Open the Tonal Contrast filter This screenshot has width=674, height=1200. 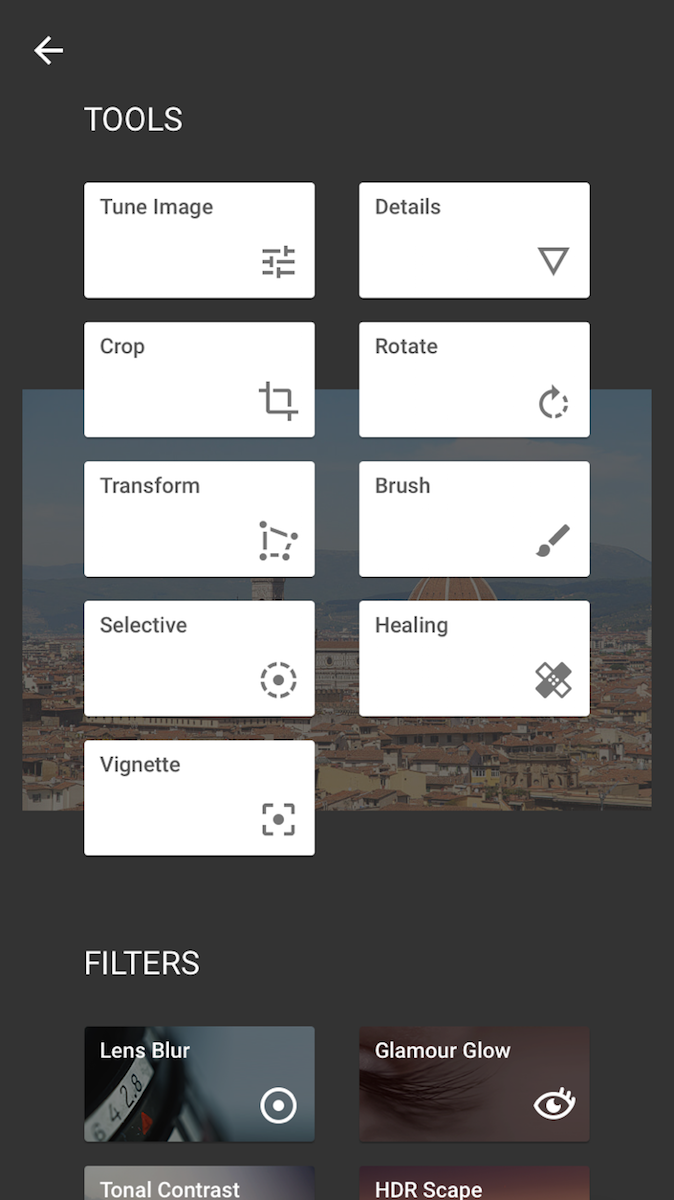[199, 1184]
